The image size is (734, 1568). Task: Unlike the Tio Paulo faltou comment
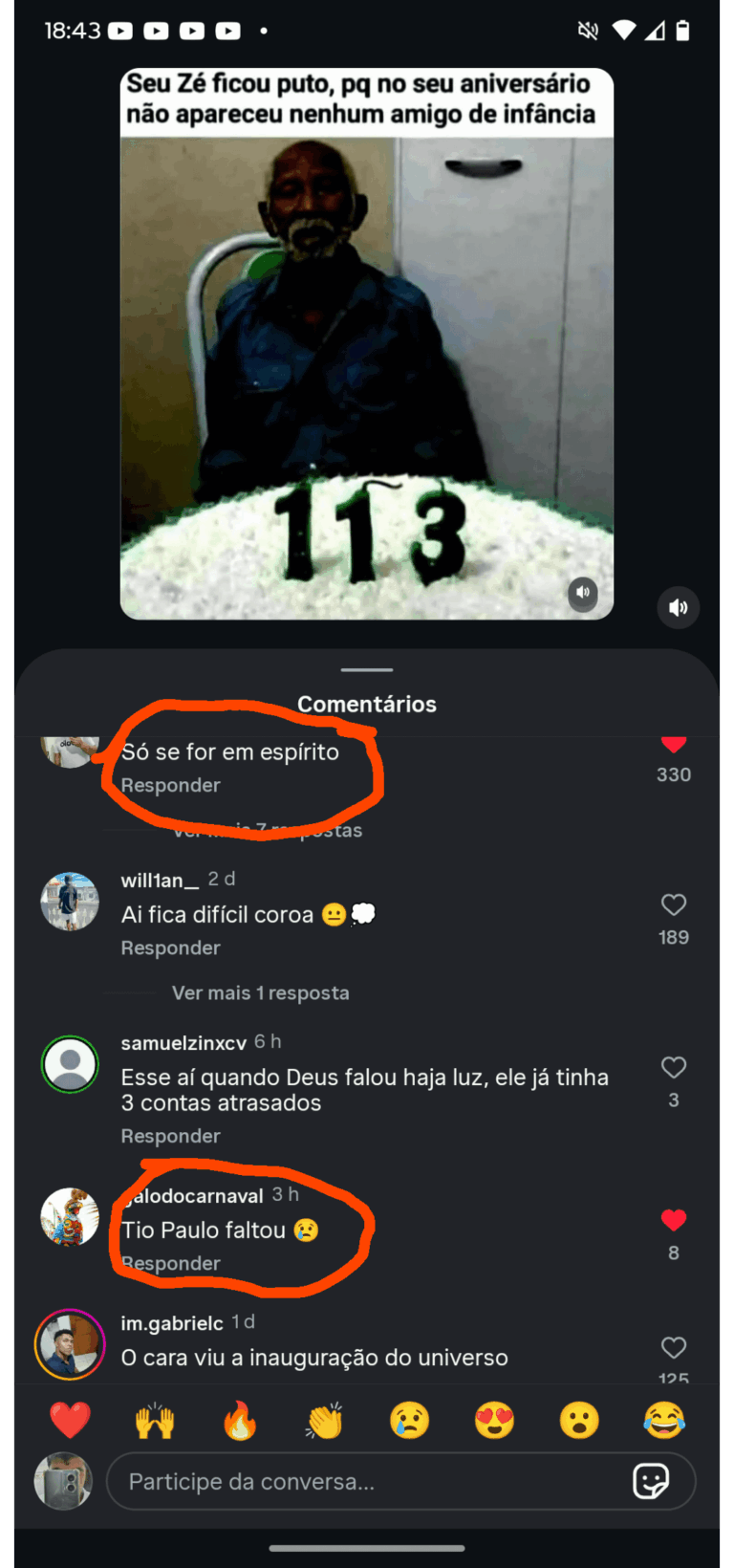pyautogui.click(x=674, y=1220)
